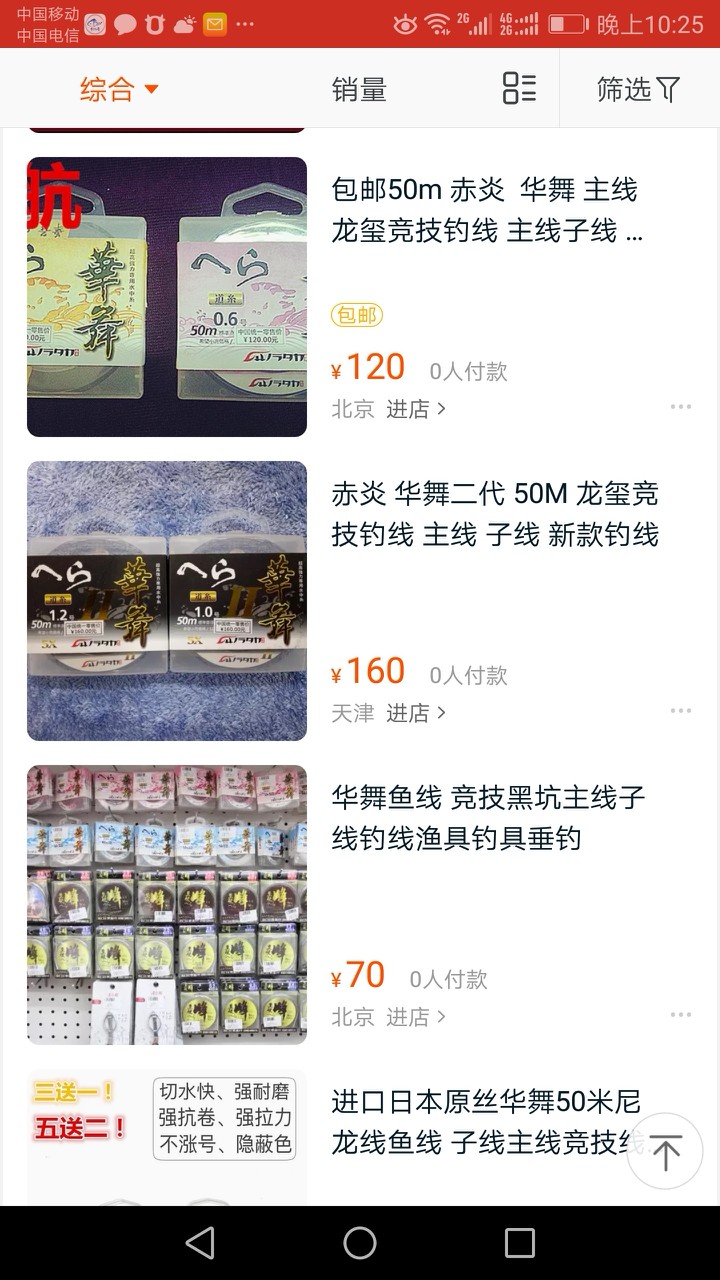Open the 赤炎 华舞二代 50M product image
720x1280 pixels.
click(167, 600)
